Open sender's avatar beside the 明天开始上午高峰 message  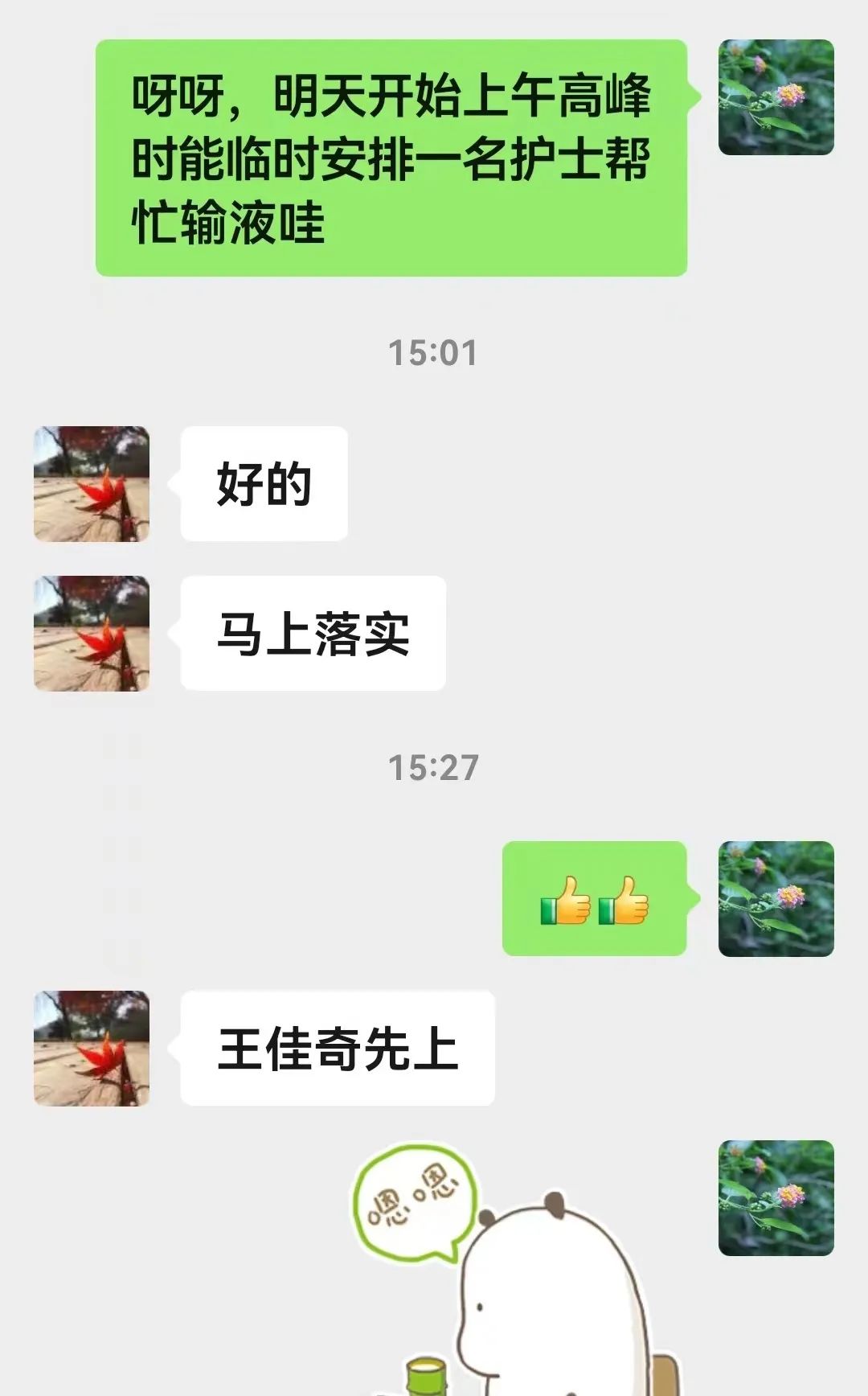click(776, 97)
